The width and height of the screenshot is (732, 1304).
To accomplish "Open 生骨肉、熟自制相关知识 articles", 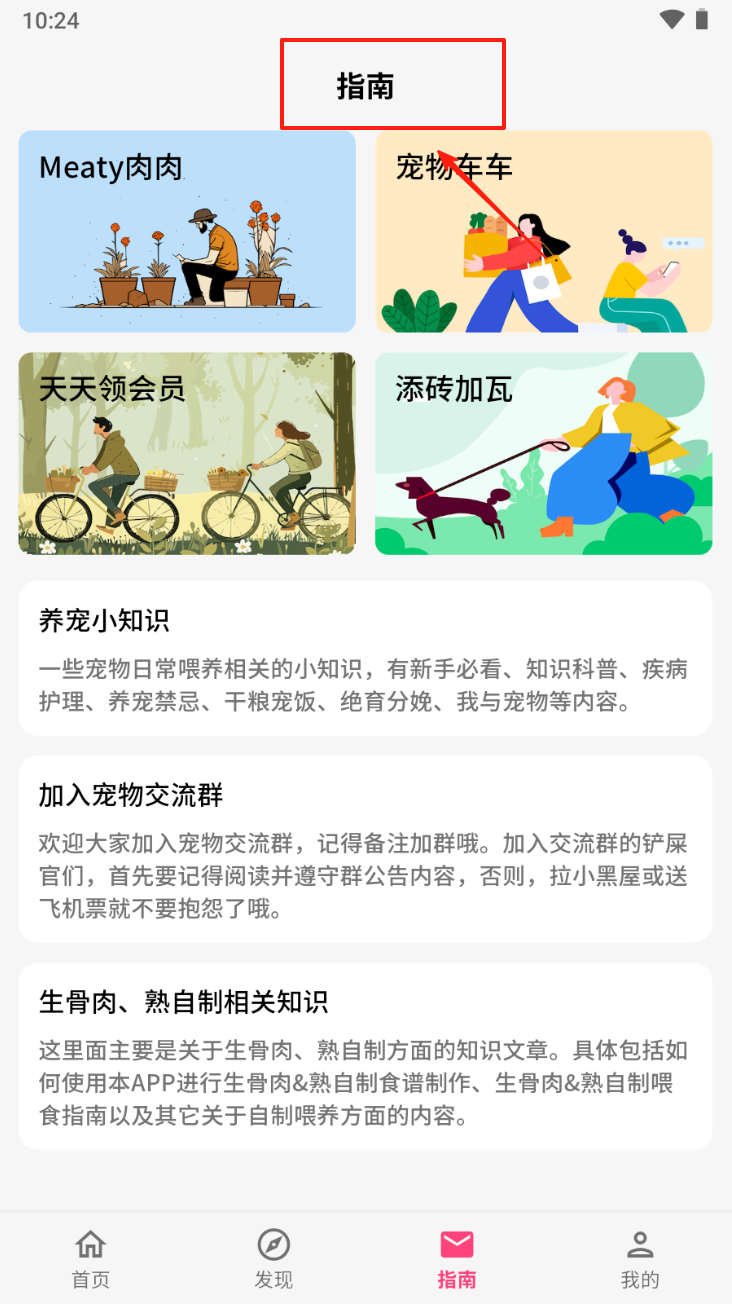I will click(365, 1056).
